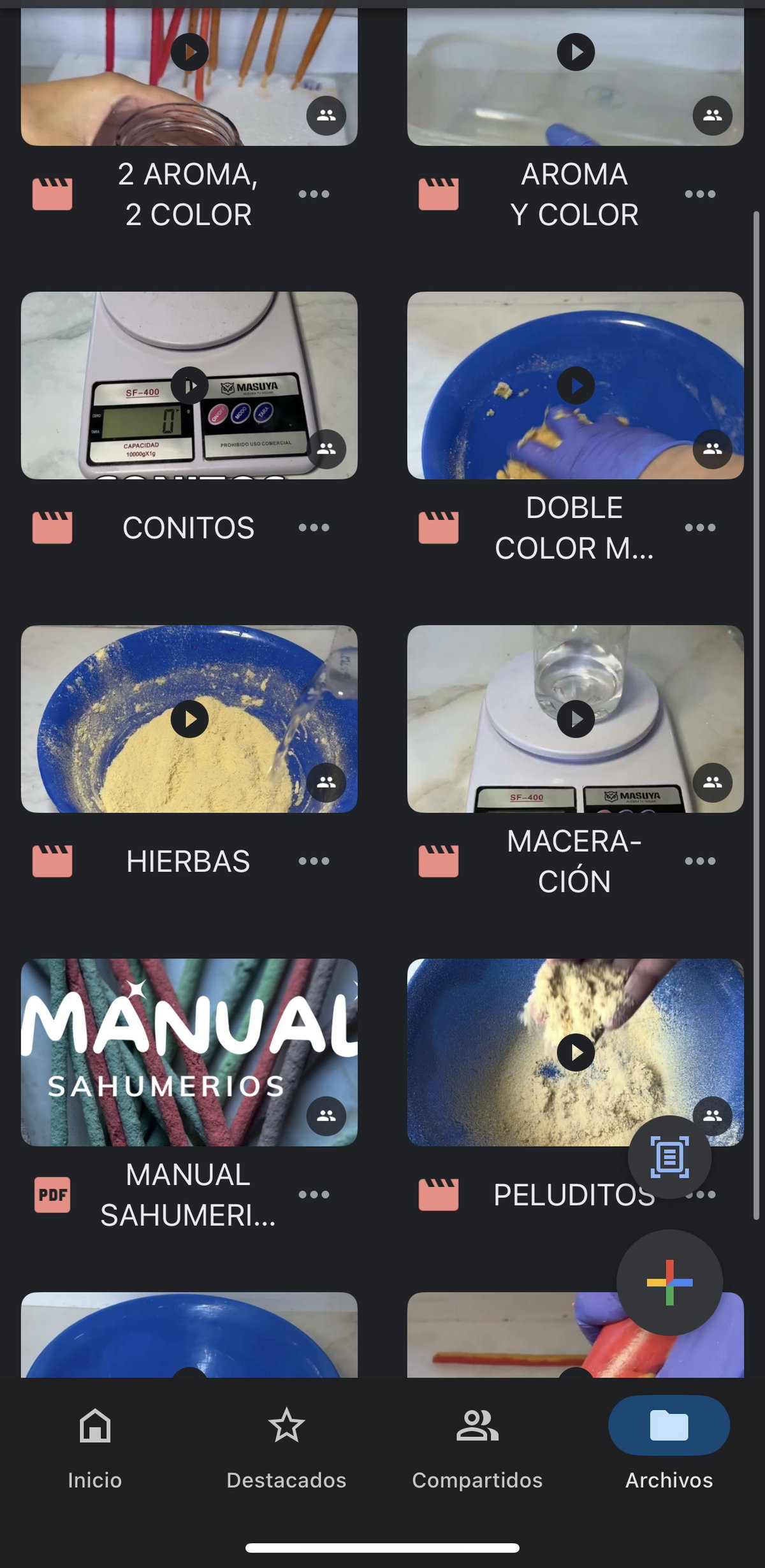
Task: Show more options for CONITOS
Action: coord(314,528)
